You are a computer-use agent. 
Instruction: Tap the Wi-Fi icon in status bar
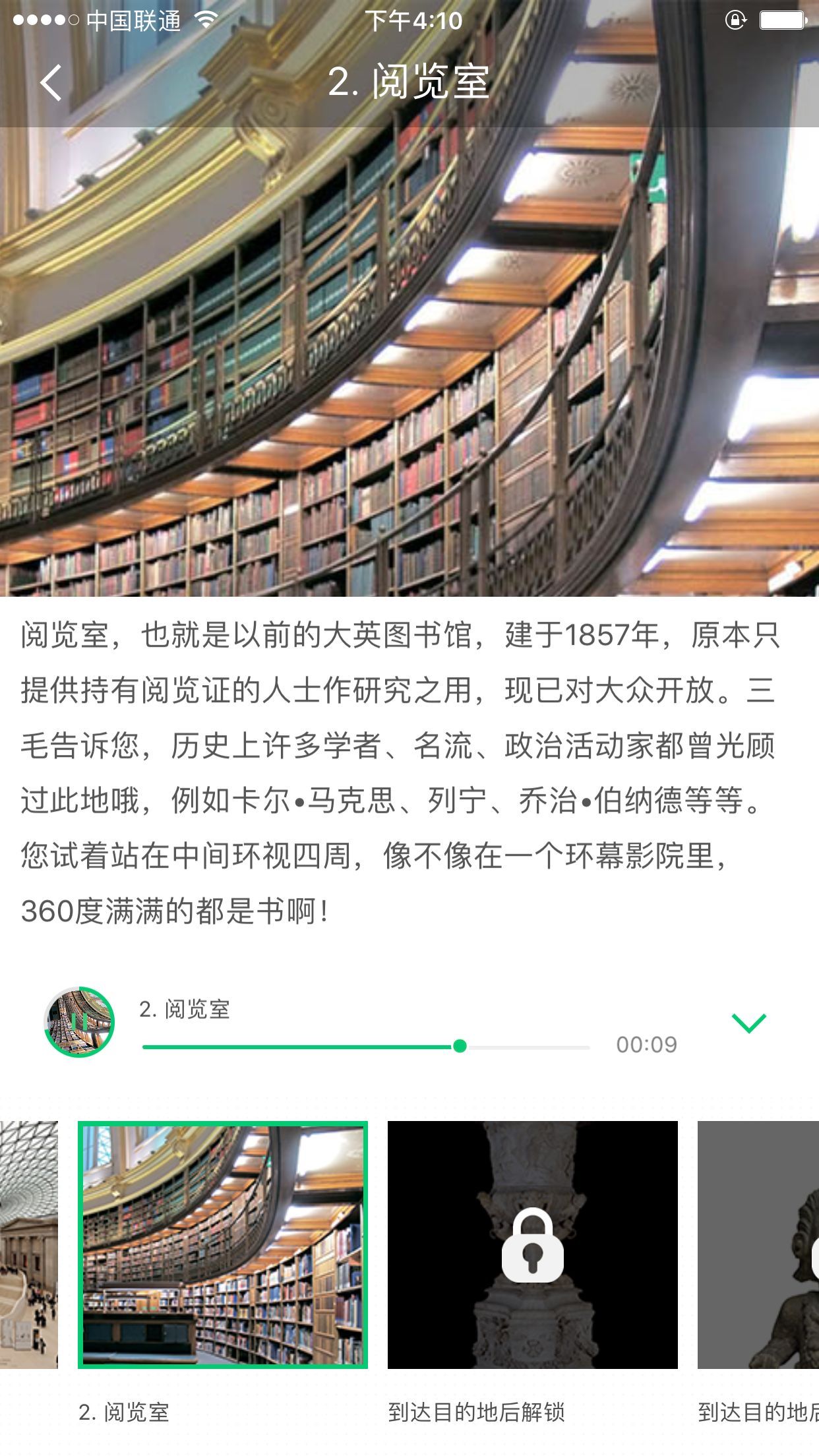[x=206, y=20]
